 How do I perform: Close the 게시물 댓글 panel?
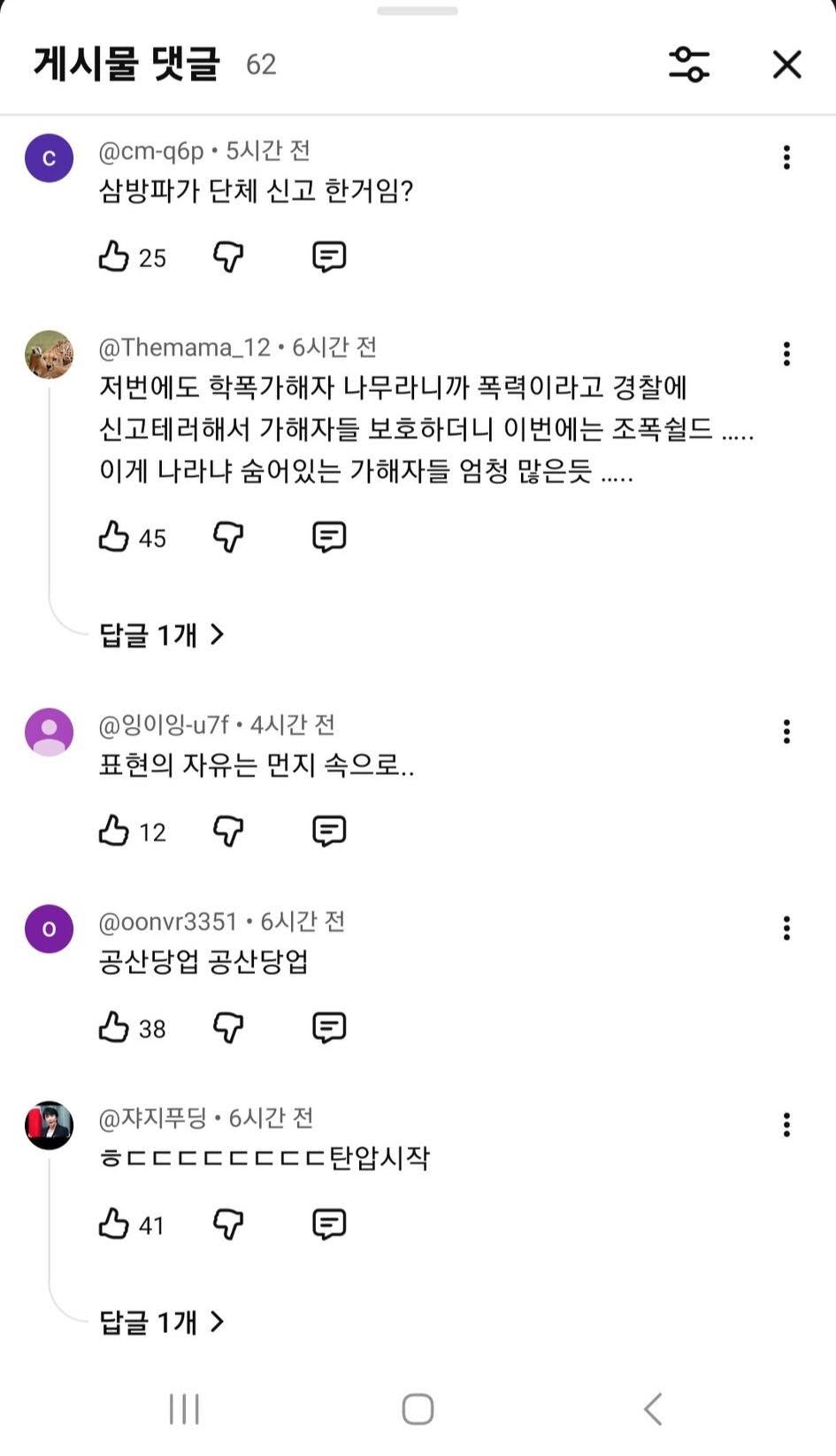[x=786, y=65]
